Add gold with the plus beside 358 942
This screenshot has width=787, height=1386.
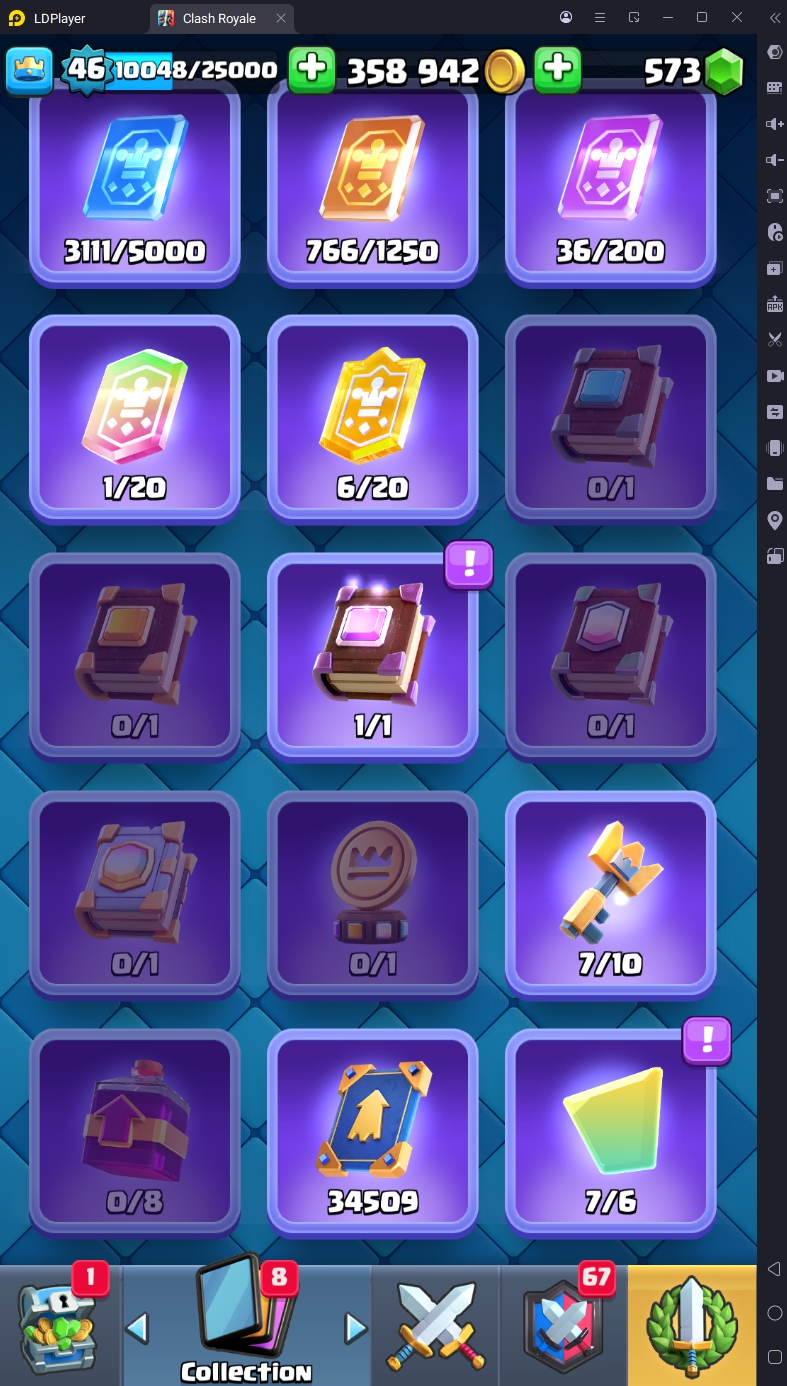pyautogui.click(x=557, y=69)
